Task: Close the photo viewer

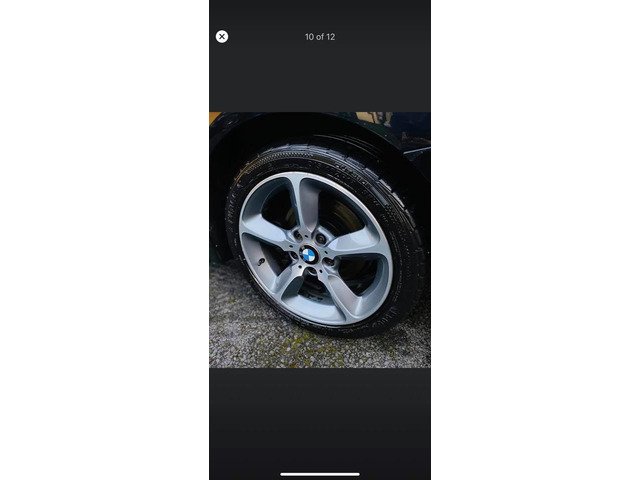Action: (222, 37)
